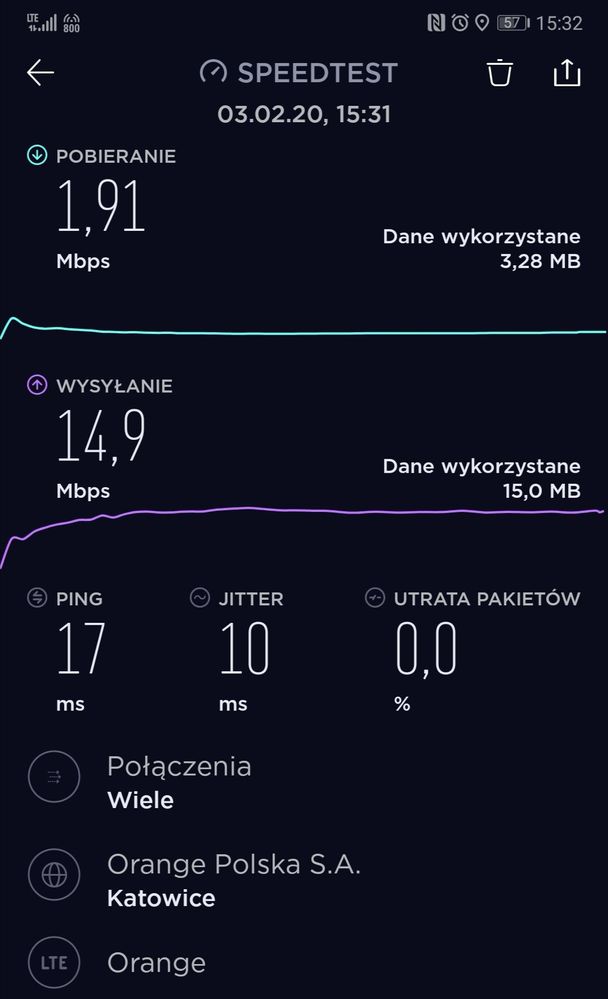608x999 pixels.
Task: Share this speed test result
Action: point(566,73)
